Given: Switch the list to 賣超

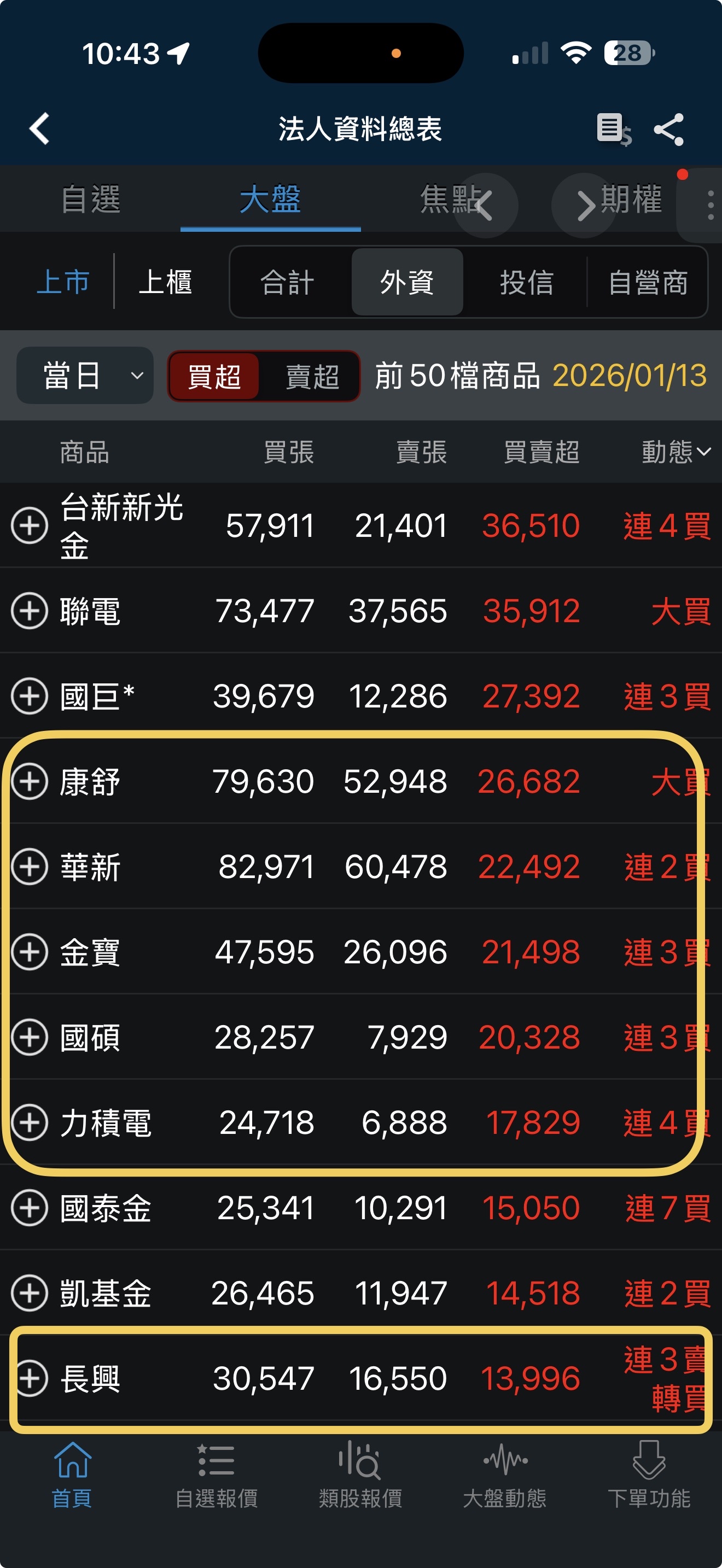Looking at the screenshot, I should (312, 376).
